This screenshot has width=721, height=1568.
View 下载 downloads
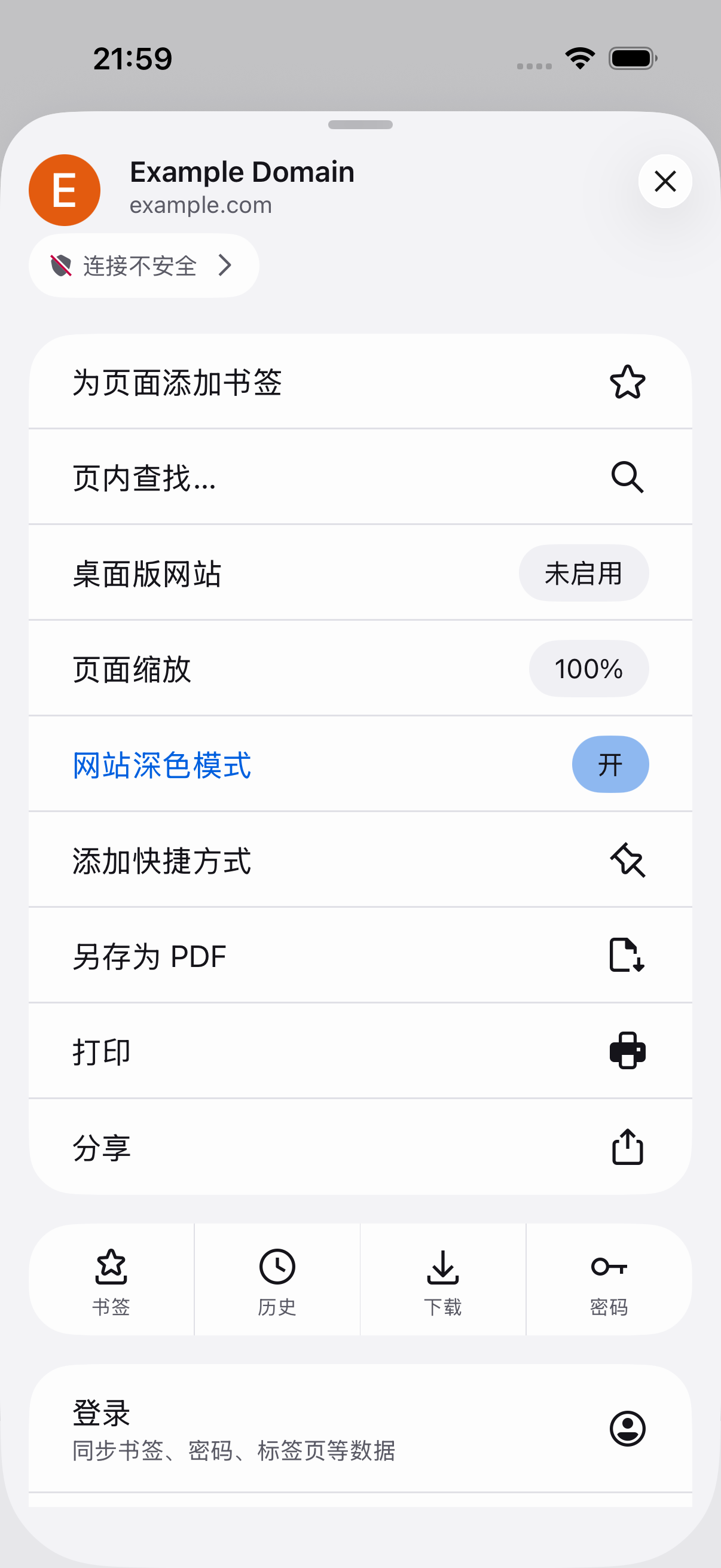(443, 1280)
